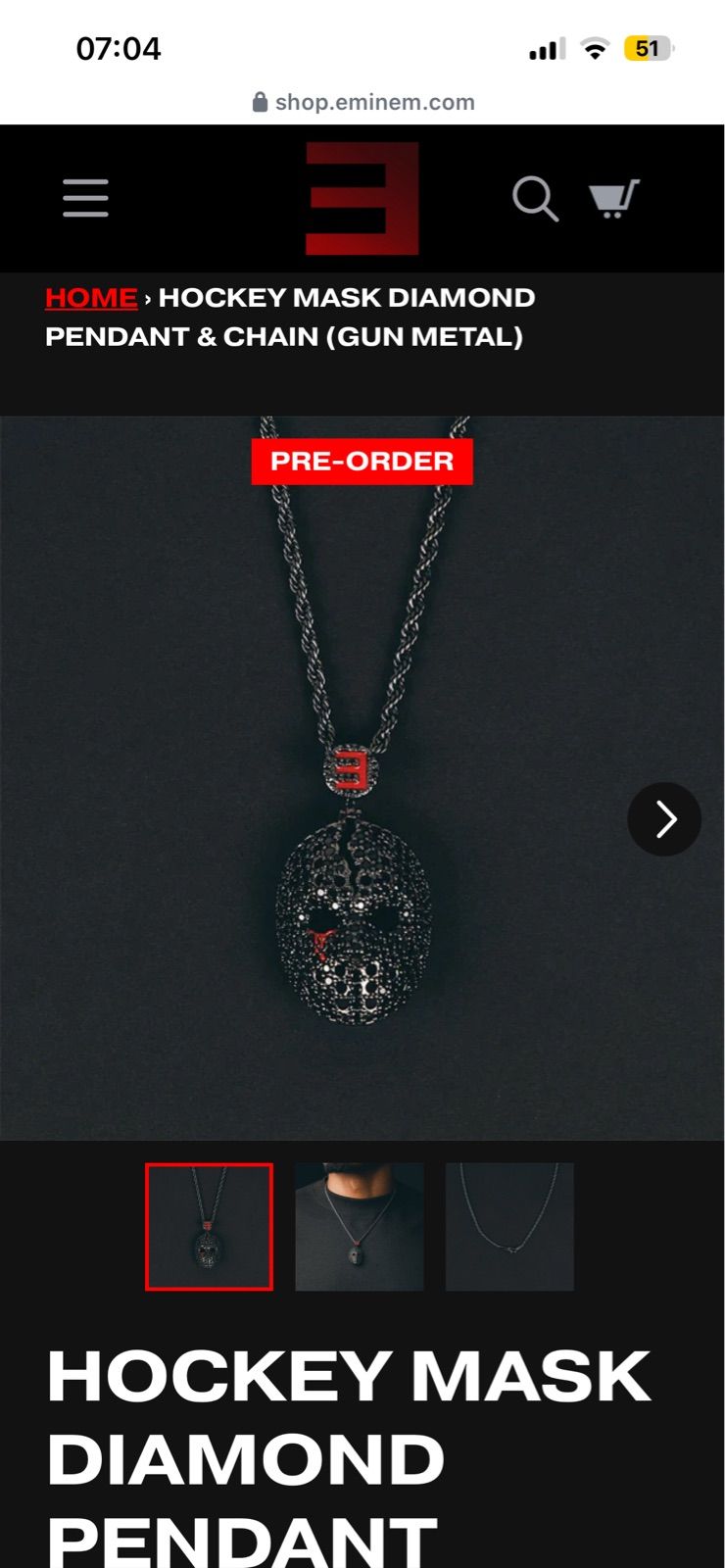Screen dimensions: 725x1568
Task: Tap the Eminem logo to go home
Action: pyautogui.click(x=362, y=198)
